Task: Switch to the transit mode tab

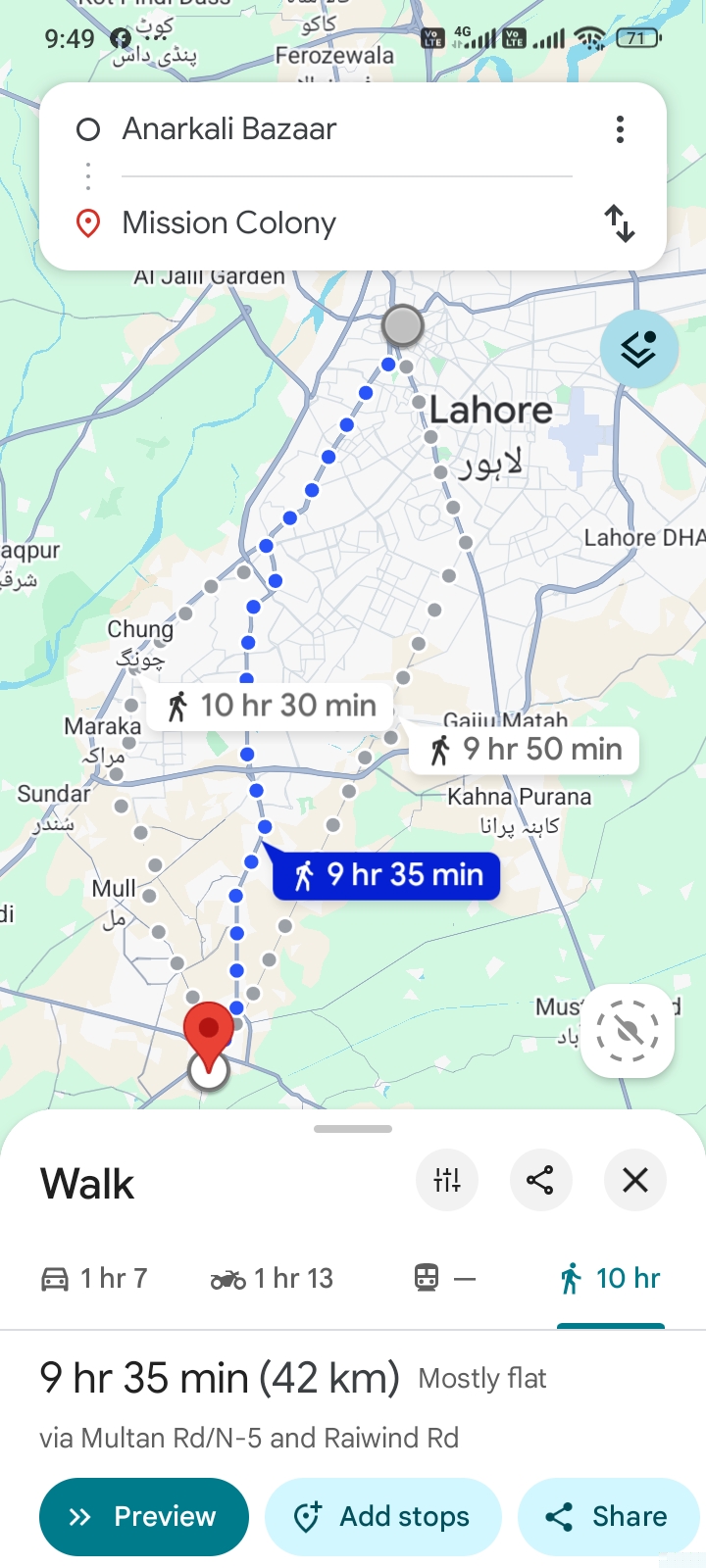Action: click(444, 1278)
